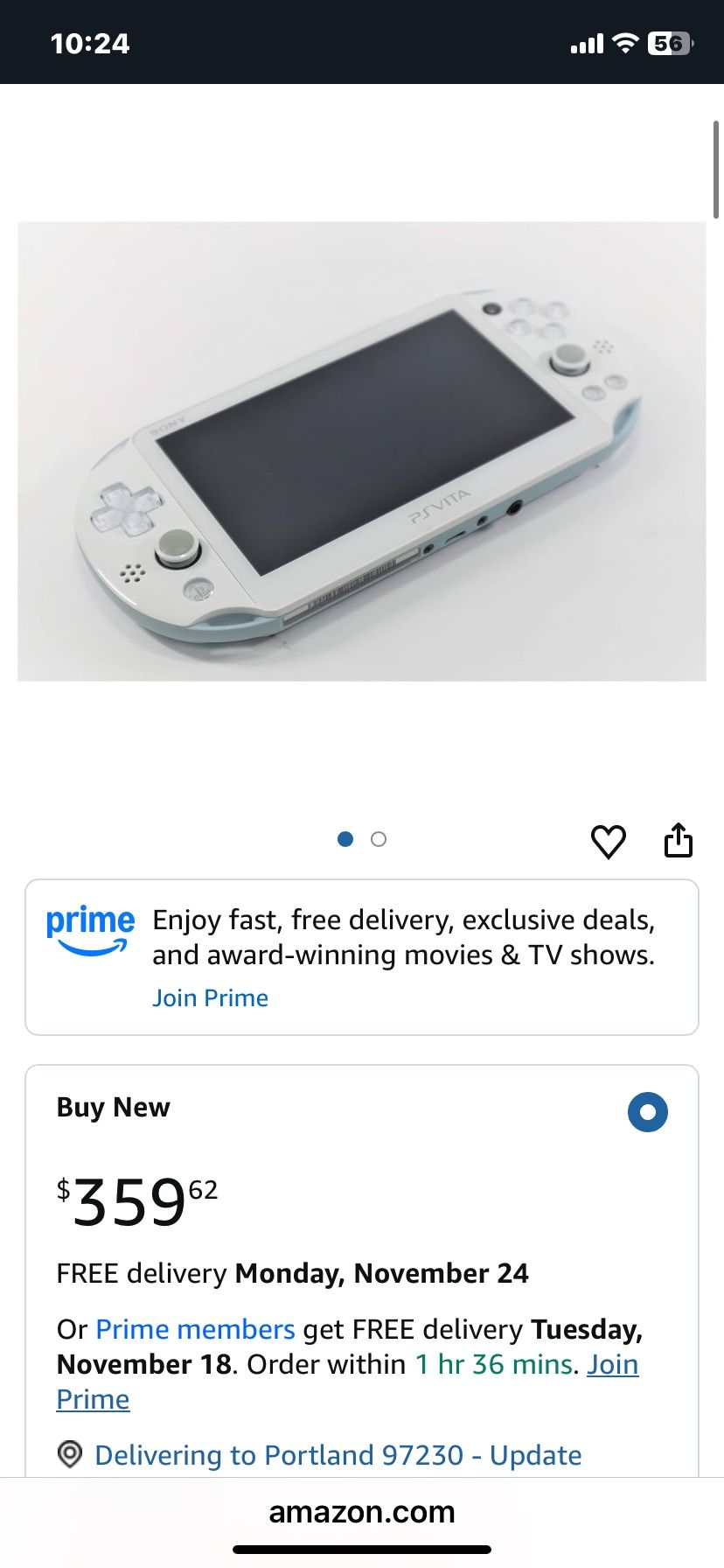
Task: Add item to wish list heart
Action: (x=608, y=842)
